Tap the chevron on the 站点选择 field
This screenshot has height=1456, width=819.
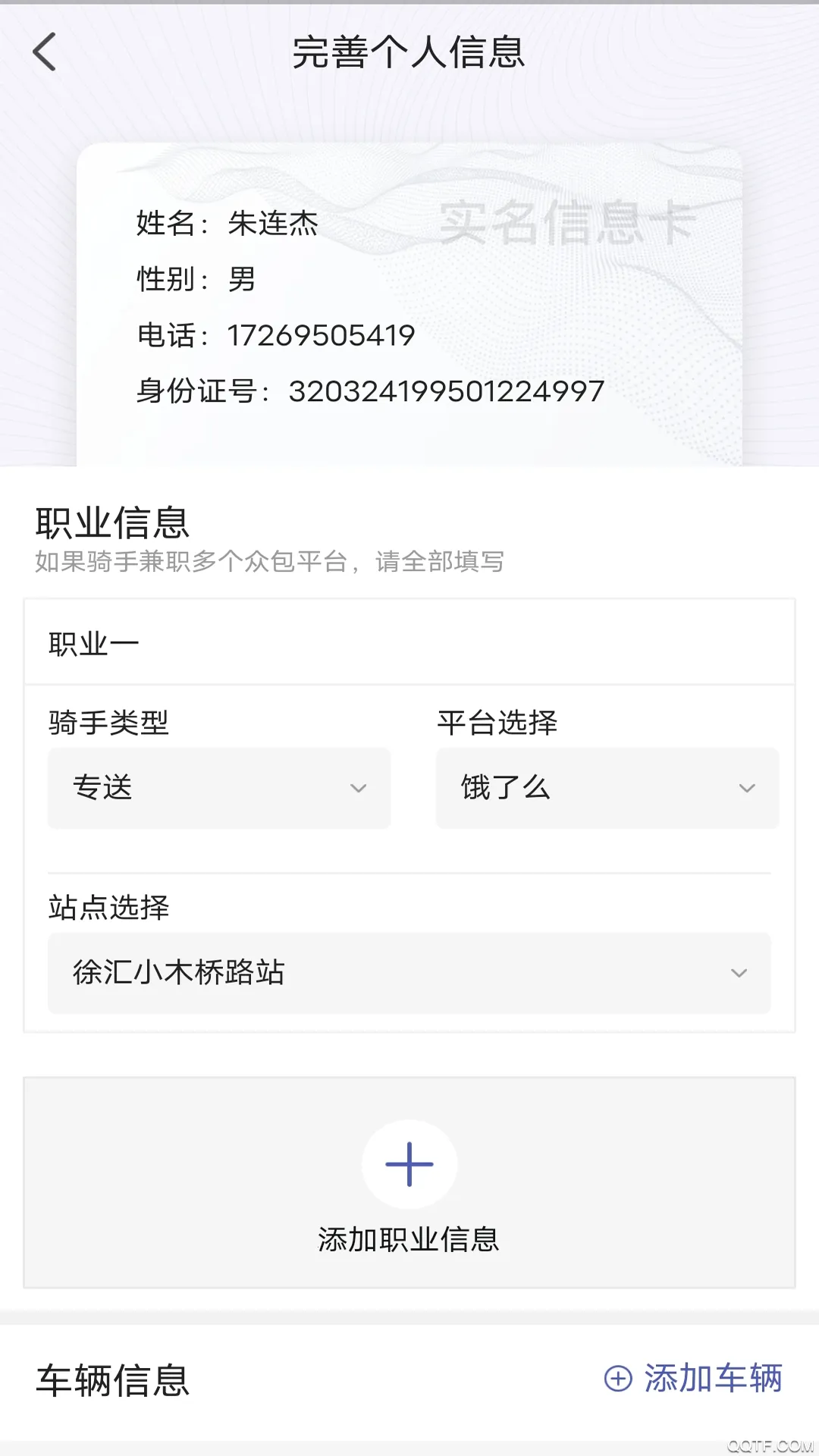click(738, 973)
